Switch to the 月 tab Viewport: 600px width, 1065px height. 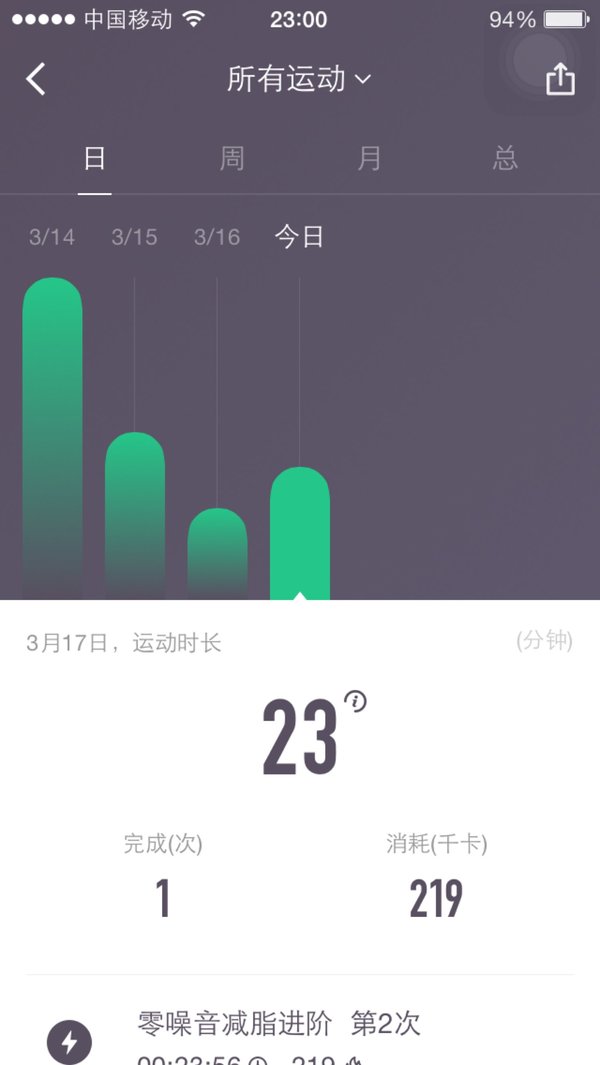(x=368, y=159)
